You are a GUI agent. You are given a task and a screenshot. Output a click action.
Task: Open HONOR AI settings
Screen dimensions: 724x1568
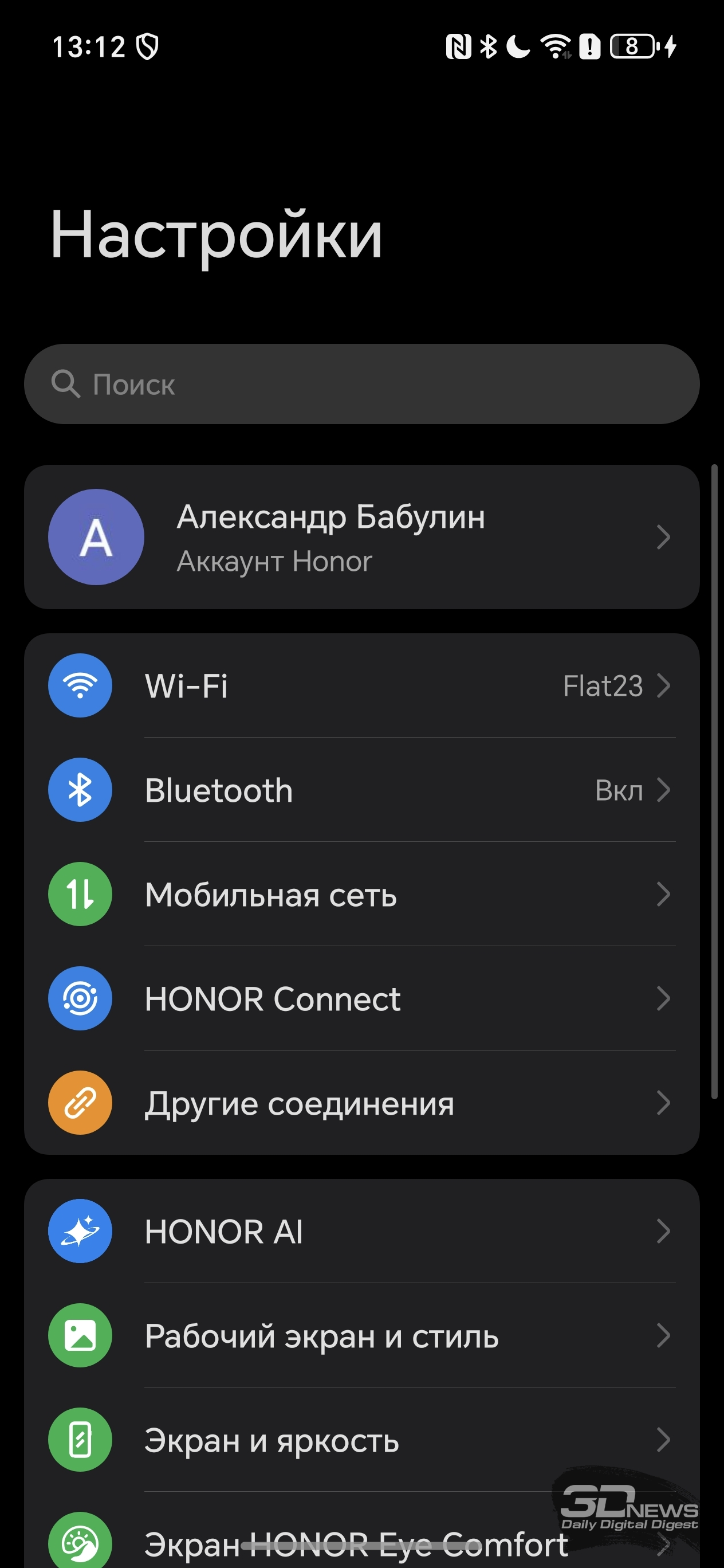(362, 1231)
